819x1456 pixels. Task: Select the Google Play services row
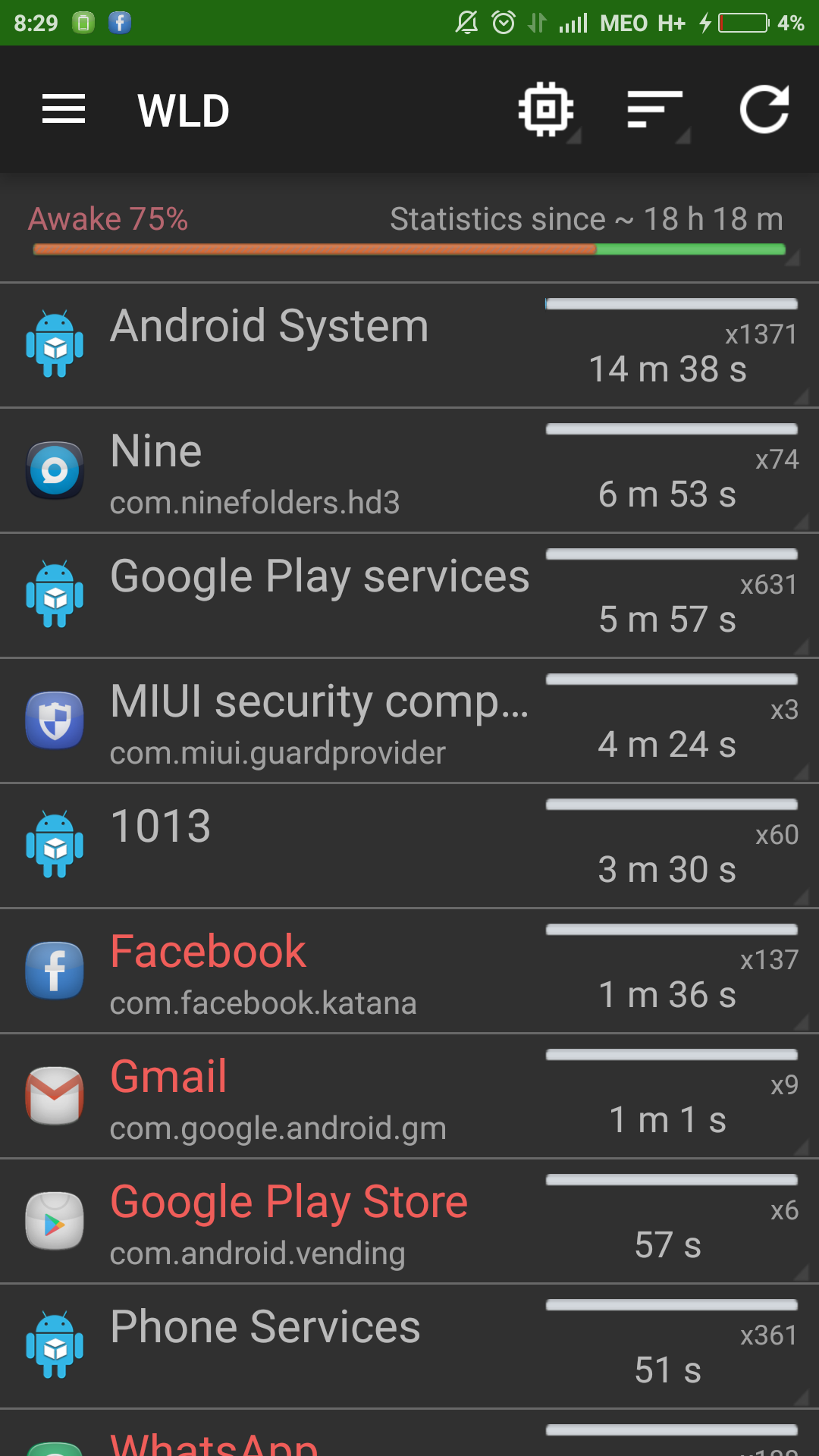pos(409,595)
